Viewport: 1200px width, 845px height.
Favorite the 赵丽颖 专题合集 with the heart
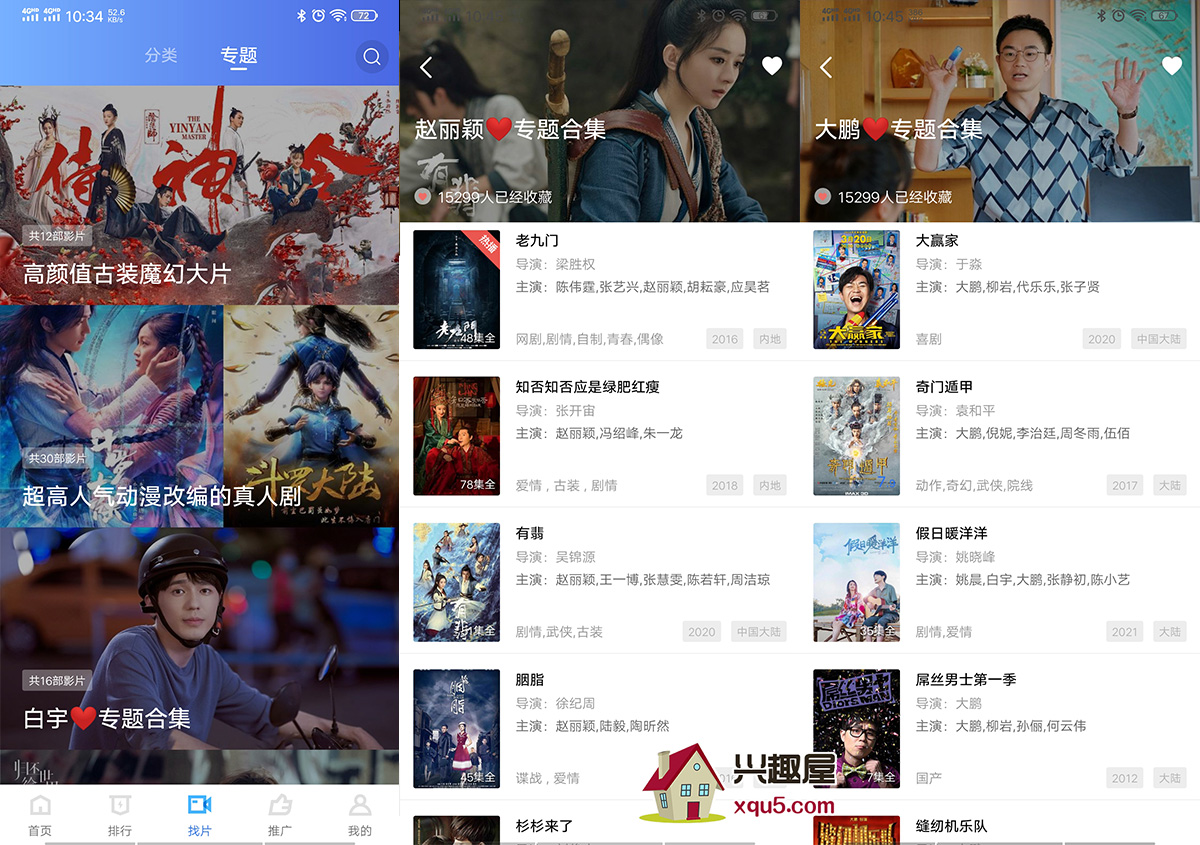pos(772,66)
